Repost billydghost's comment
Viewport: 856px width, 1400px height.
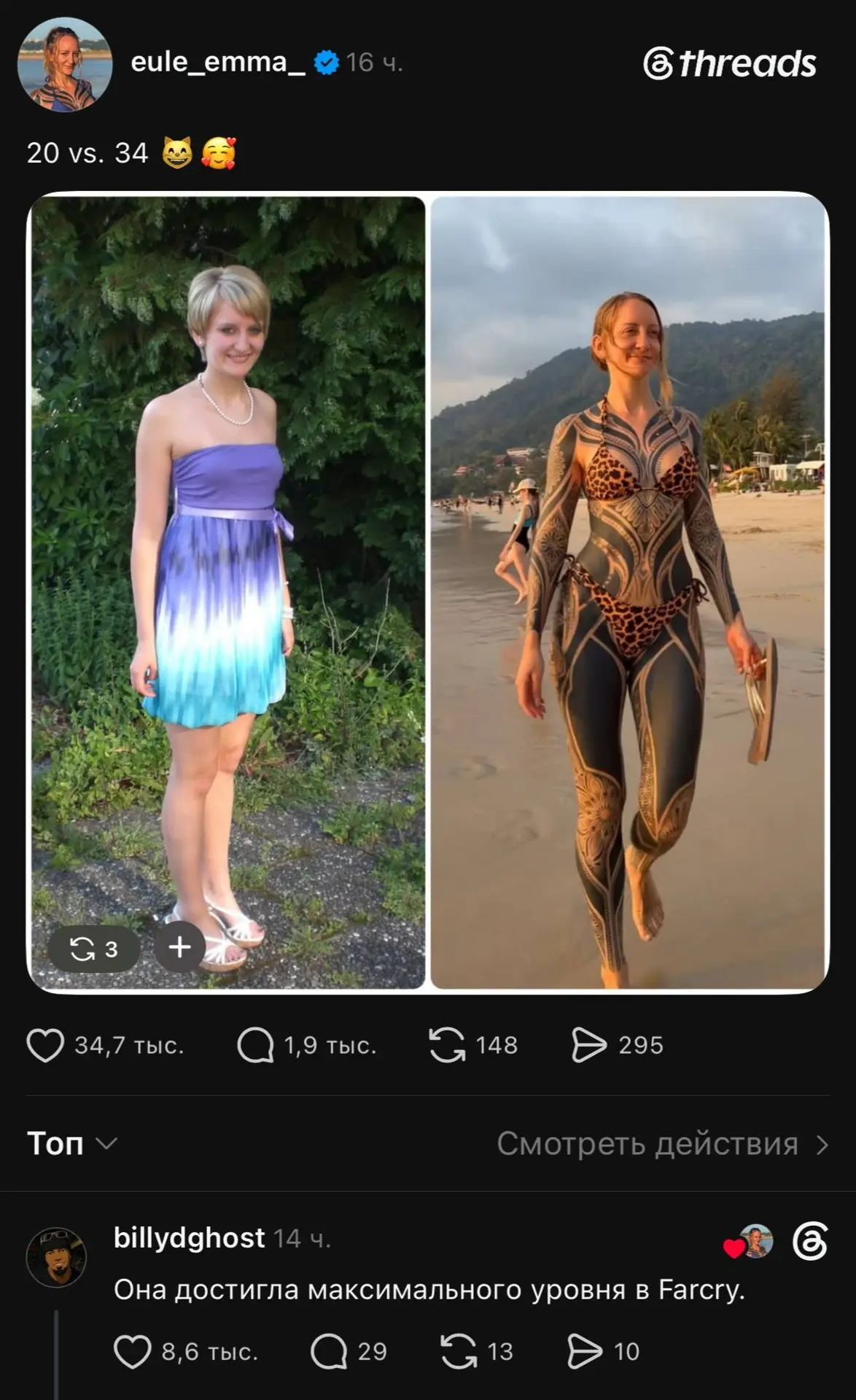coord(459,1351)
